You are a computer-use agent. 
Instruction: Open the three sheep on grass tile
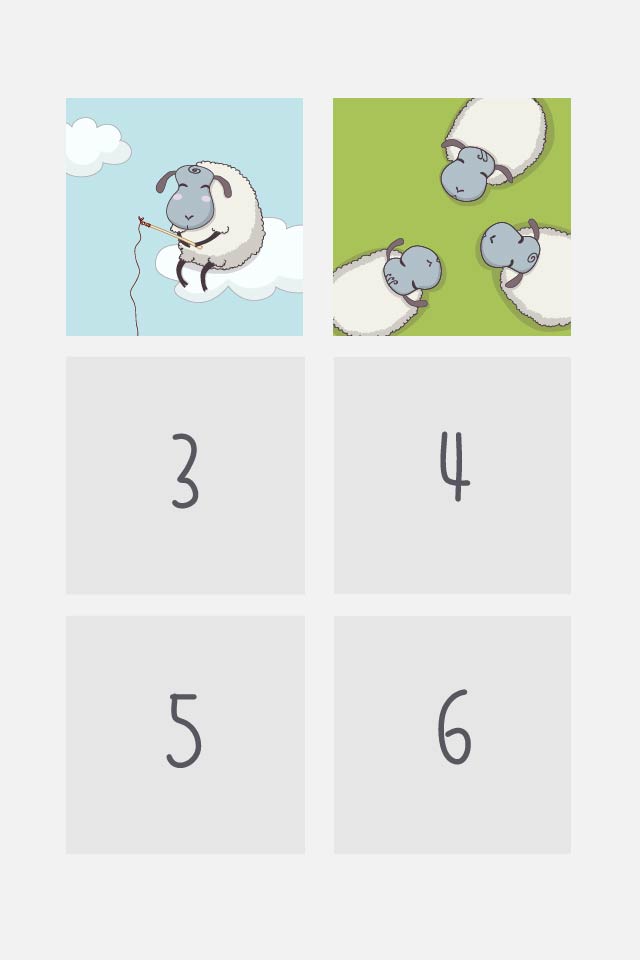(x=452, y=217)
